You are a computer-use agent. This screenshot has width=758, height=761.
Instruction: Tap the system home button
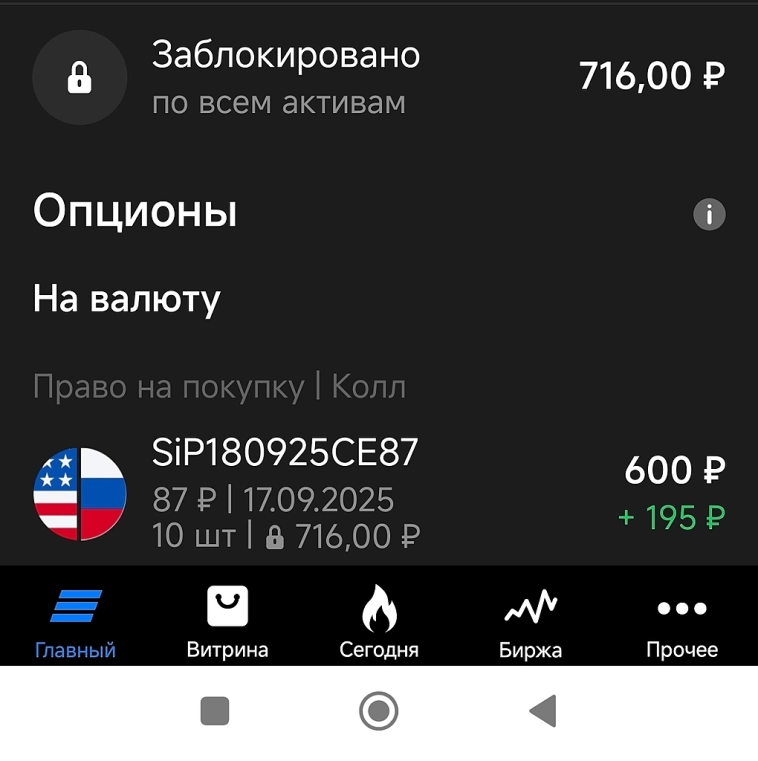(379, 712)
